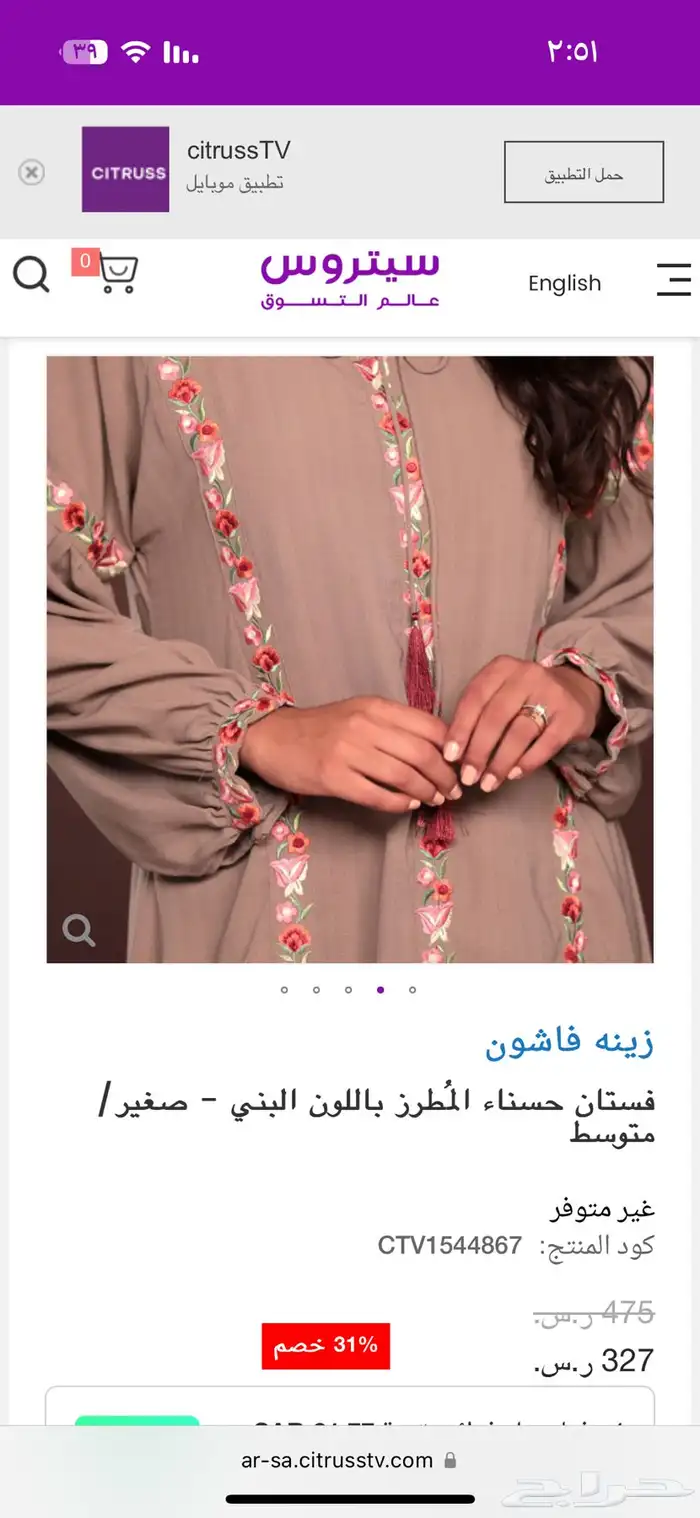Open the hamburger menu

click(673, 280)
